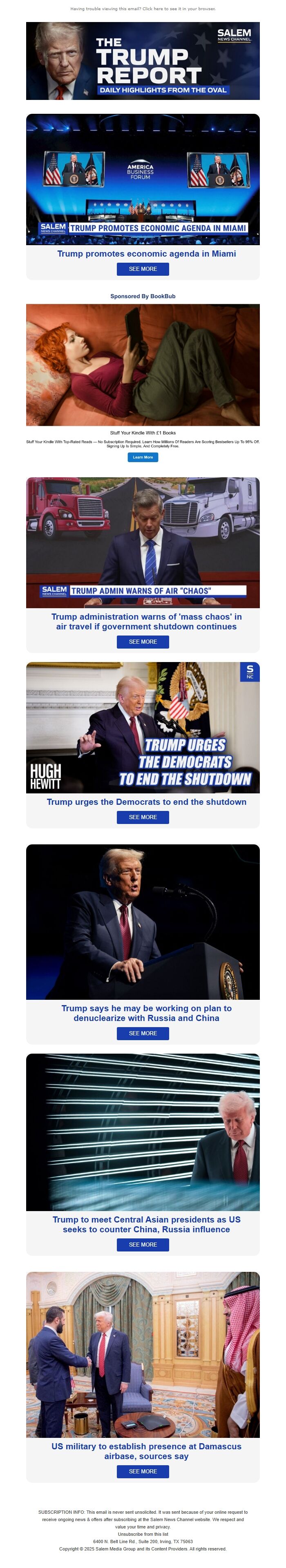Tap SEE MORE under the Damascus airbase story
This screenshot has width=286, height=1568.
pyautogui.click(x=143, y=1471)
